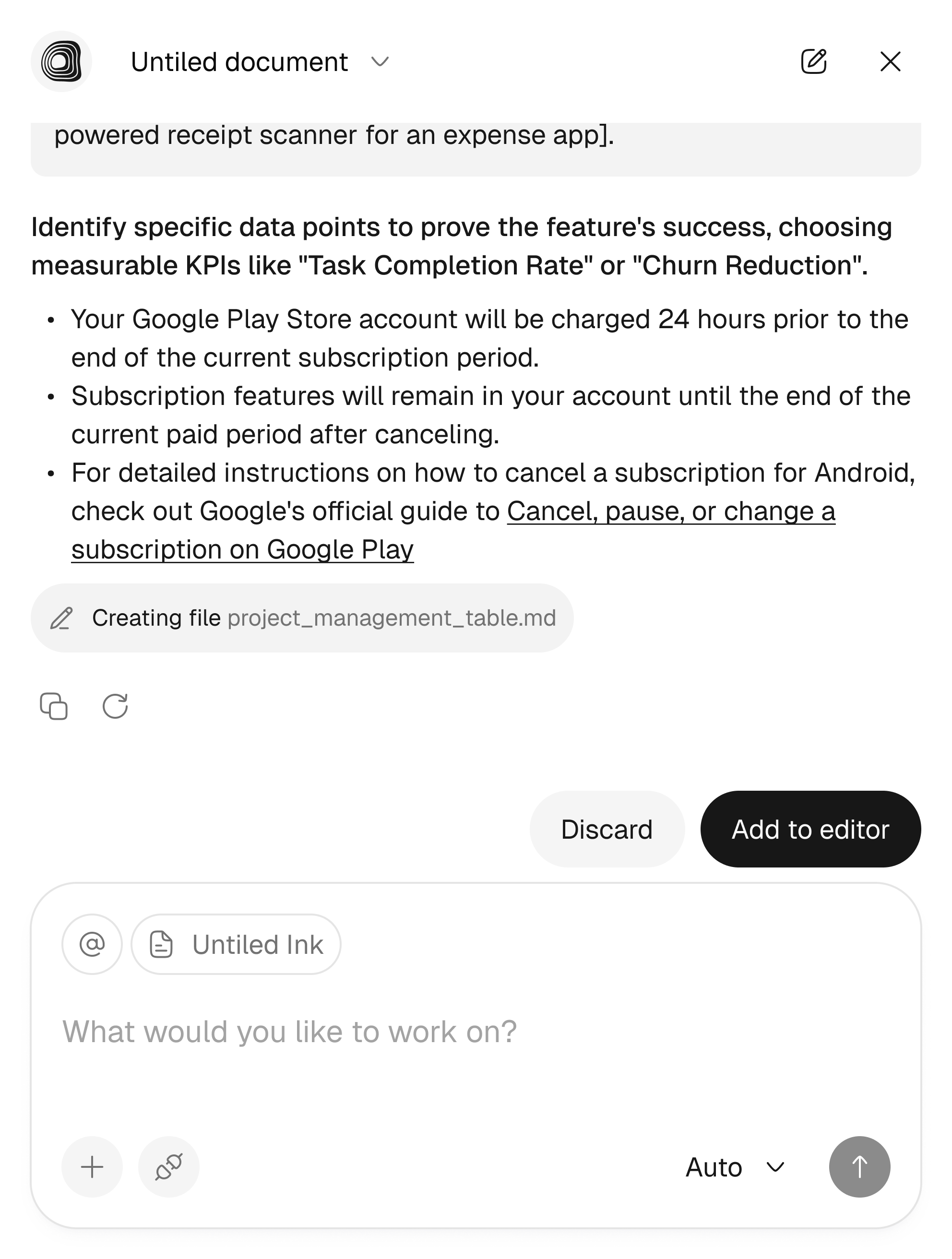This screenshot has width=952, height=1259.
Task: Send the message with the arrow button
Action: 859,1166
